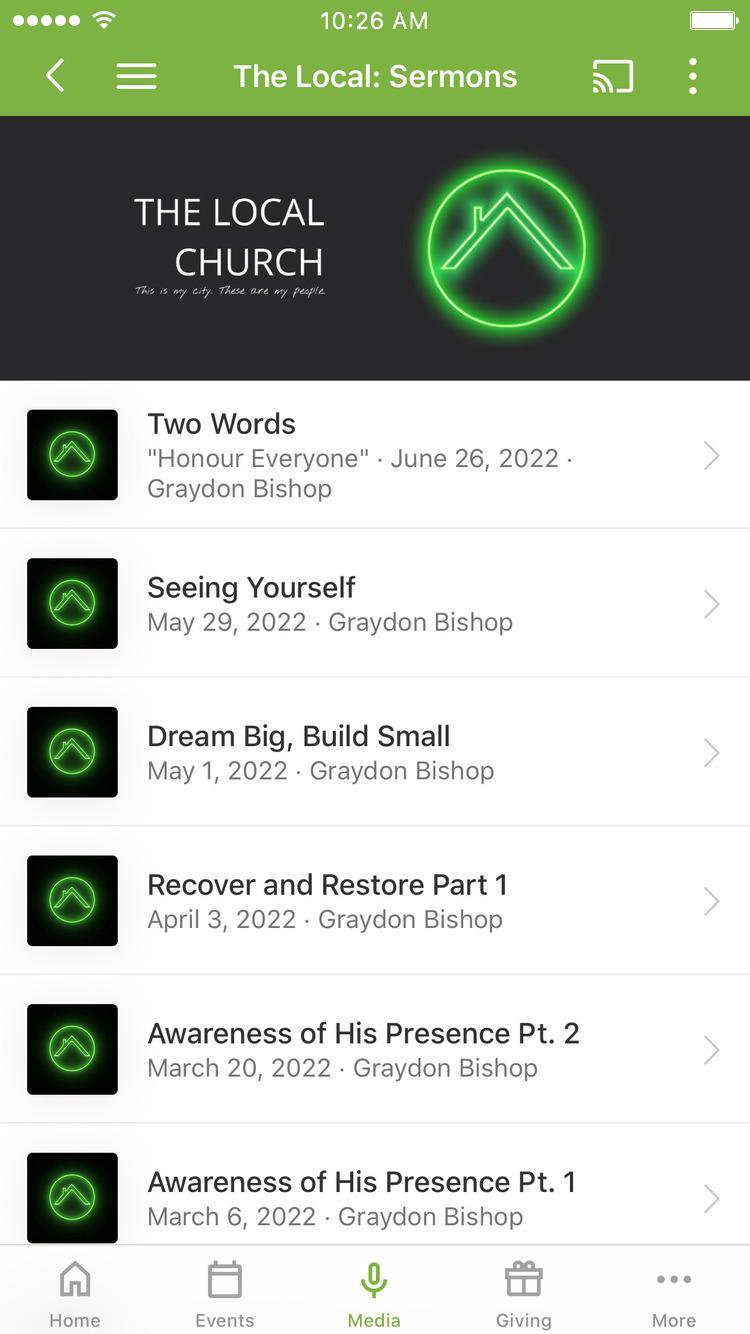The image size is (750, 1334).
Task: Select the Media tab
Action: 375,1292
